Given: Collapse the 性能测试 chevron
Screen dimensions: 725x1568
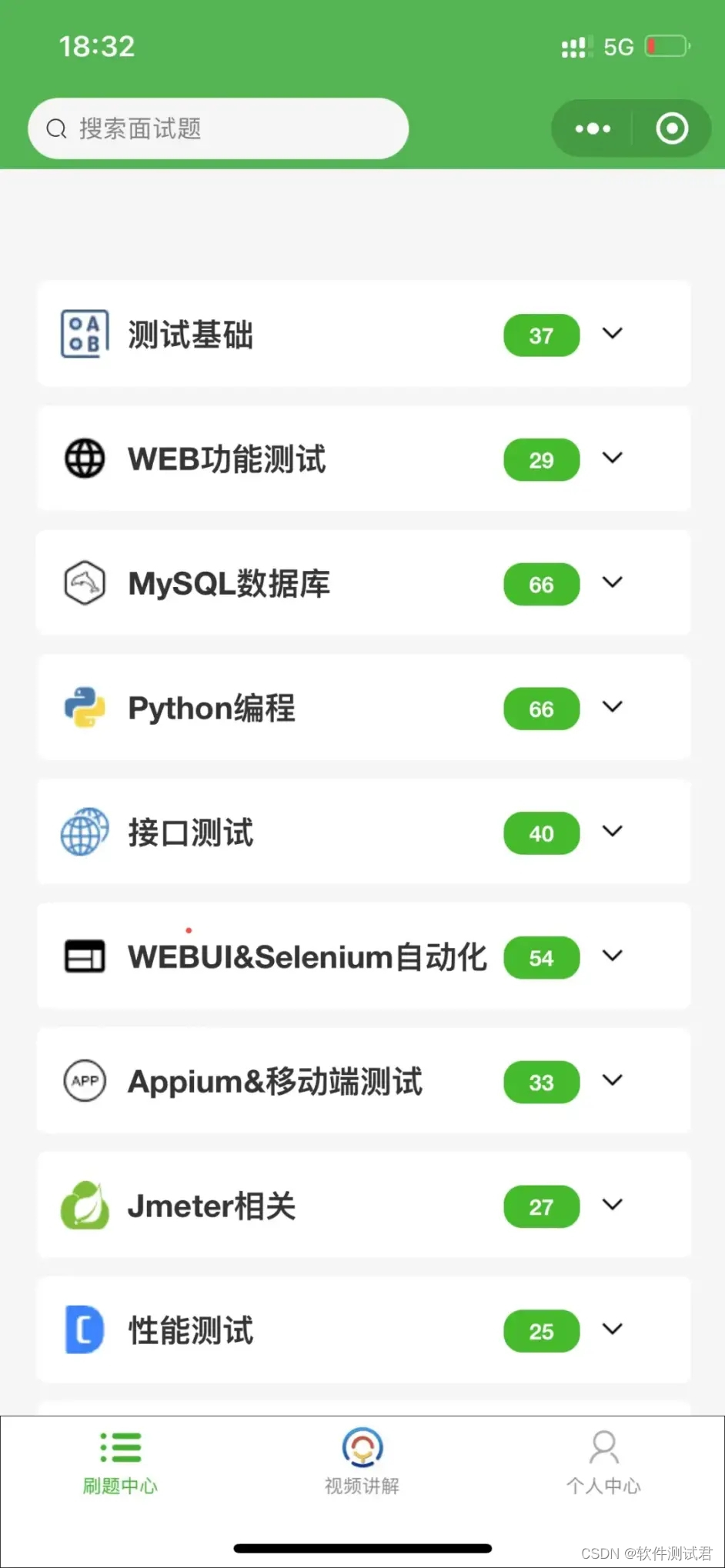Looking at the screenshot, I should point(613,1329).
